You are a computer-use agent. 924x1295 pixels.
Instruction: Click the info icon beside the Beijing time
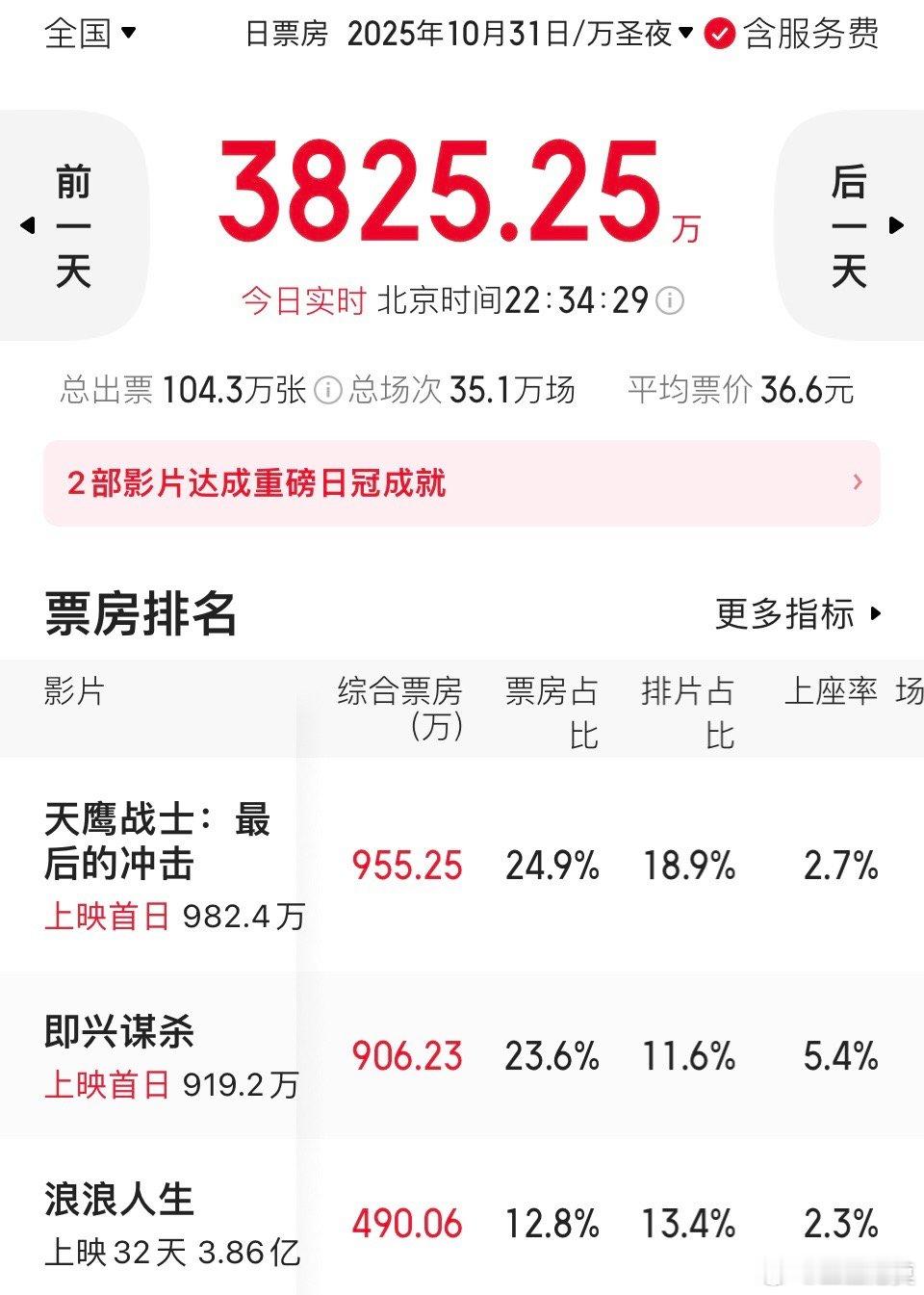pyautogui.click(x=669, y=301)
